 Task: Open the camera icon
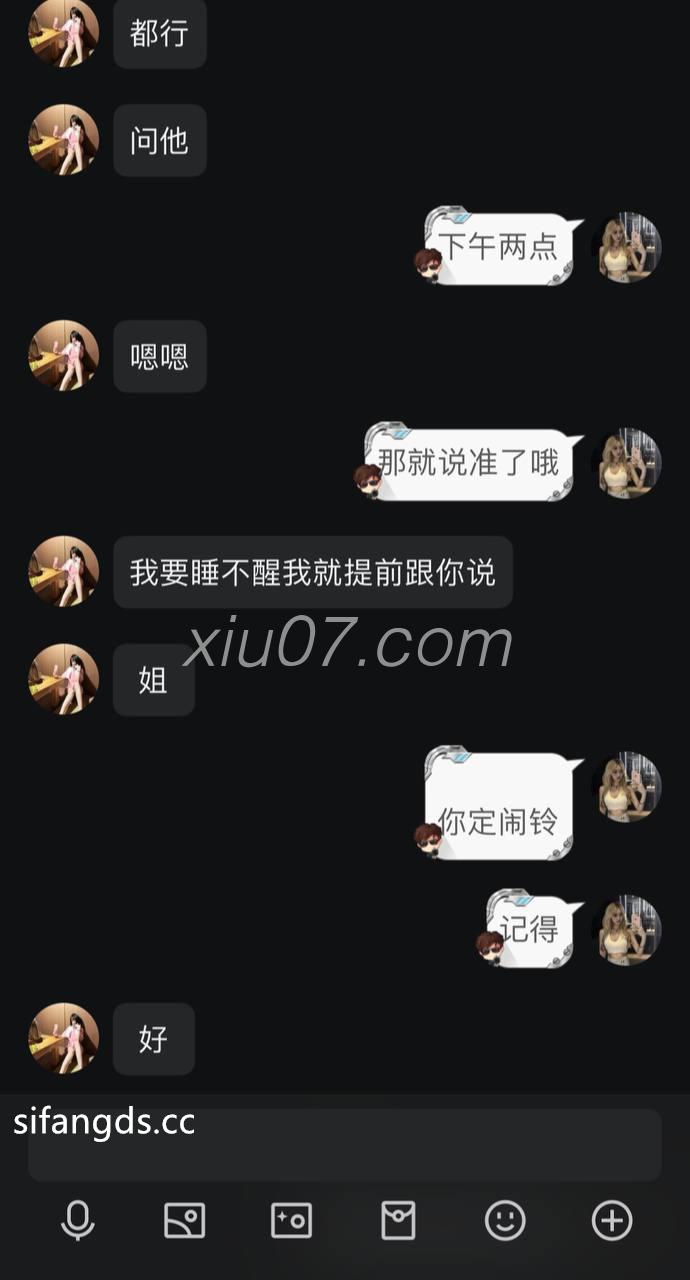point(292,1221)
